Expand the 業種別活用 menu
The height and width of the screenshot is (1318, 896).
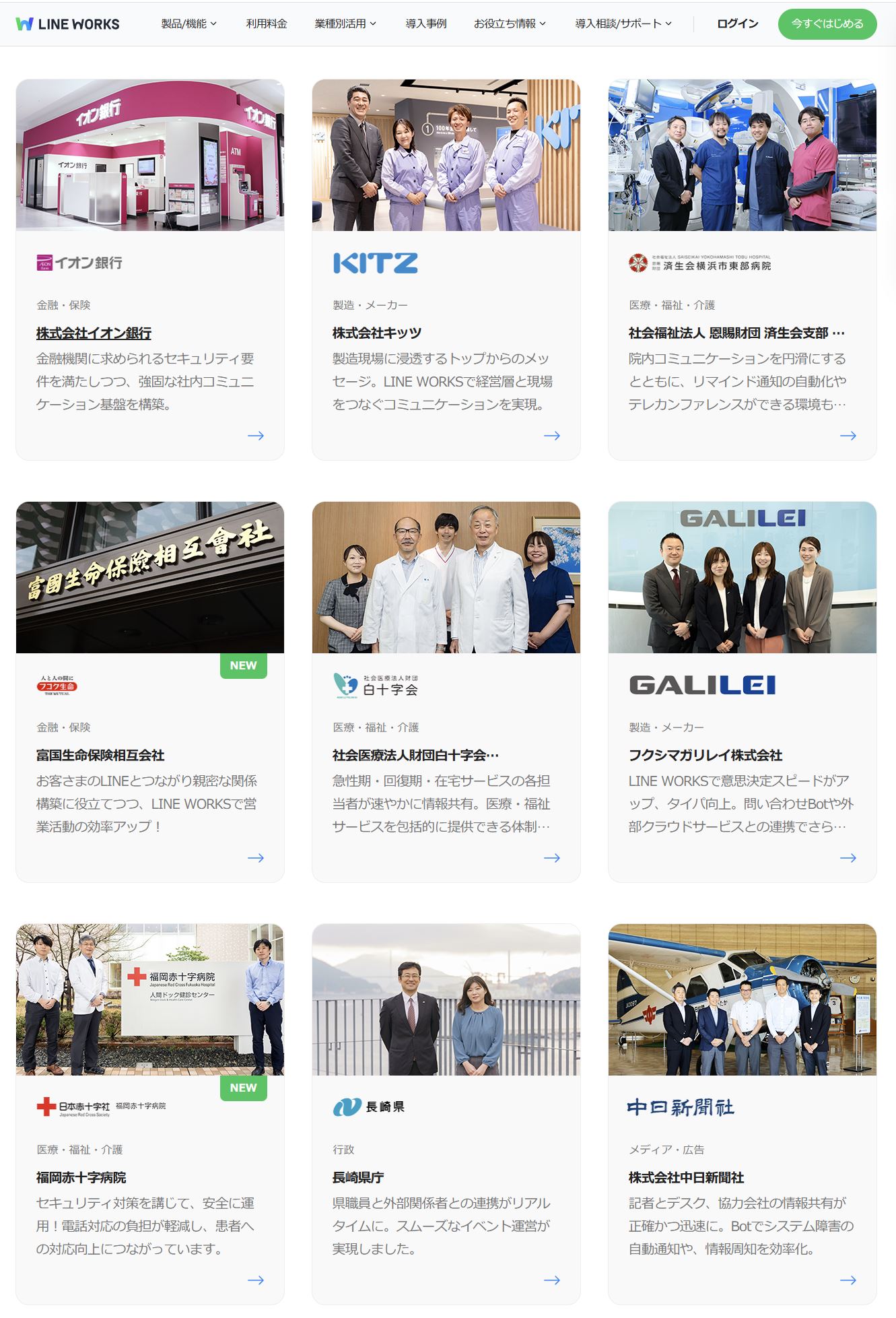(345, 24)
